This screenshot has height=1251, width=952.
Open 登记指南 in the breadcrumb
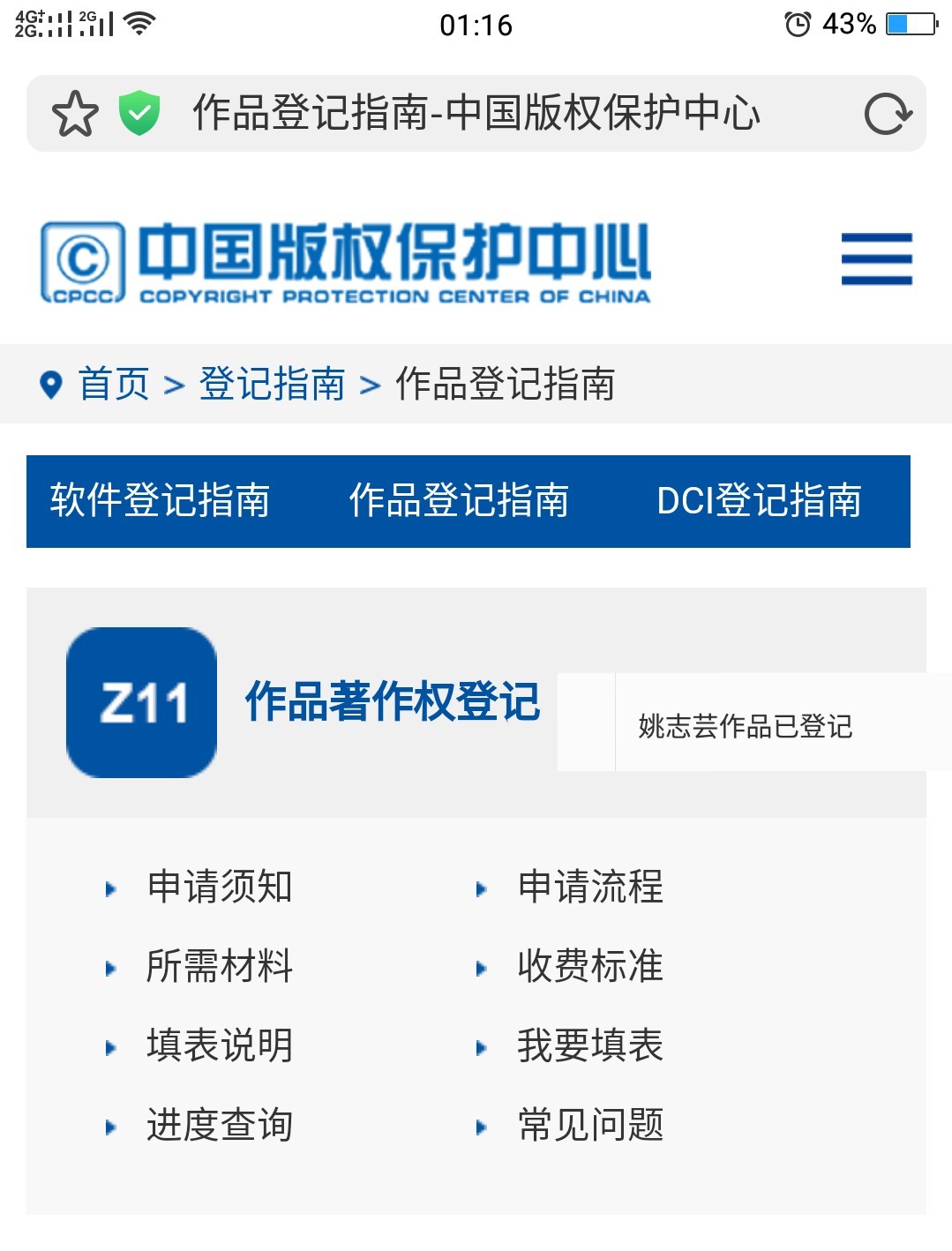pos(272,385)
